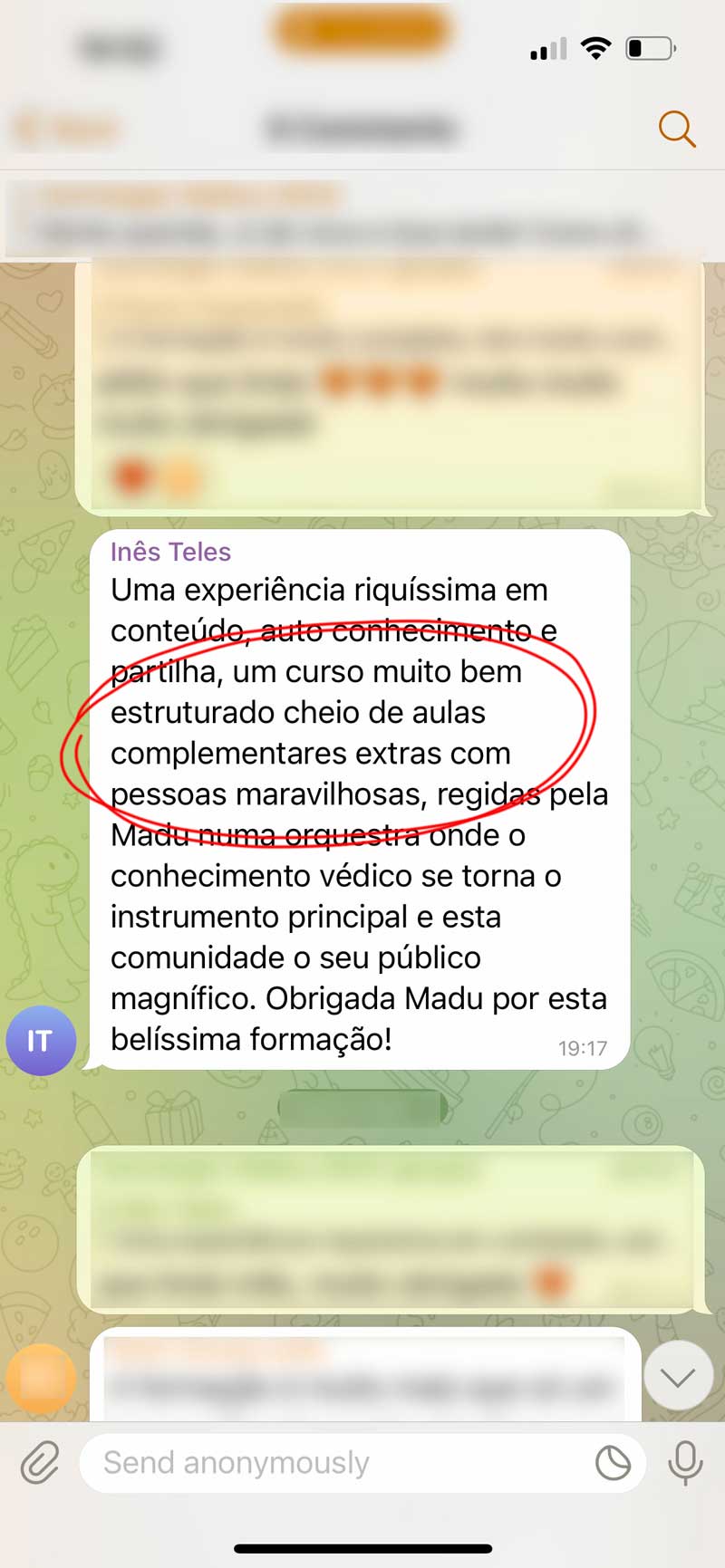Jump to latest messages with down chevron
This screenshot has height=1568, width=725.
click(678, 1378)
